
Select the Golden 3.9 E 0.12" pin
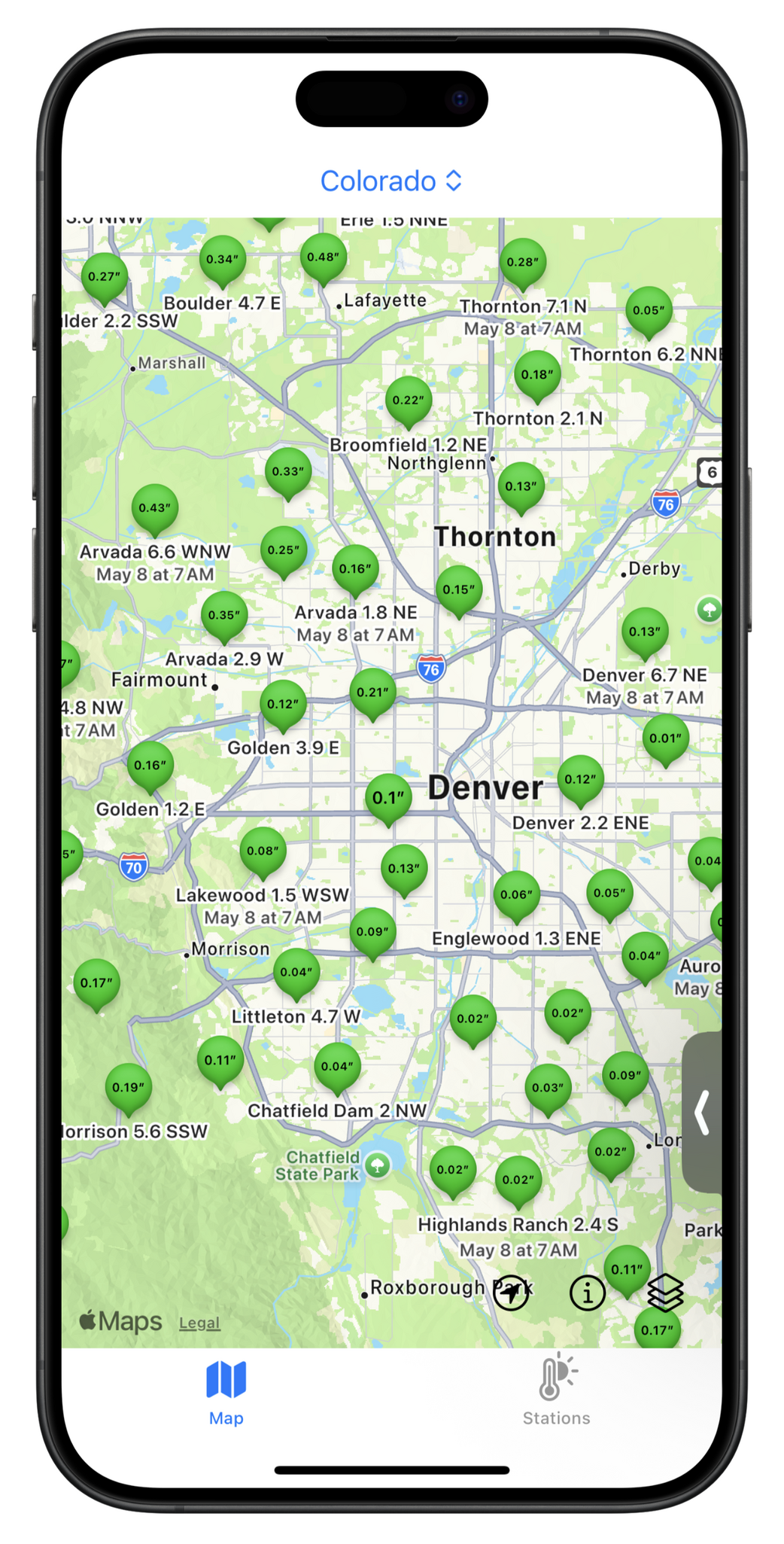[x=283, y=705]
